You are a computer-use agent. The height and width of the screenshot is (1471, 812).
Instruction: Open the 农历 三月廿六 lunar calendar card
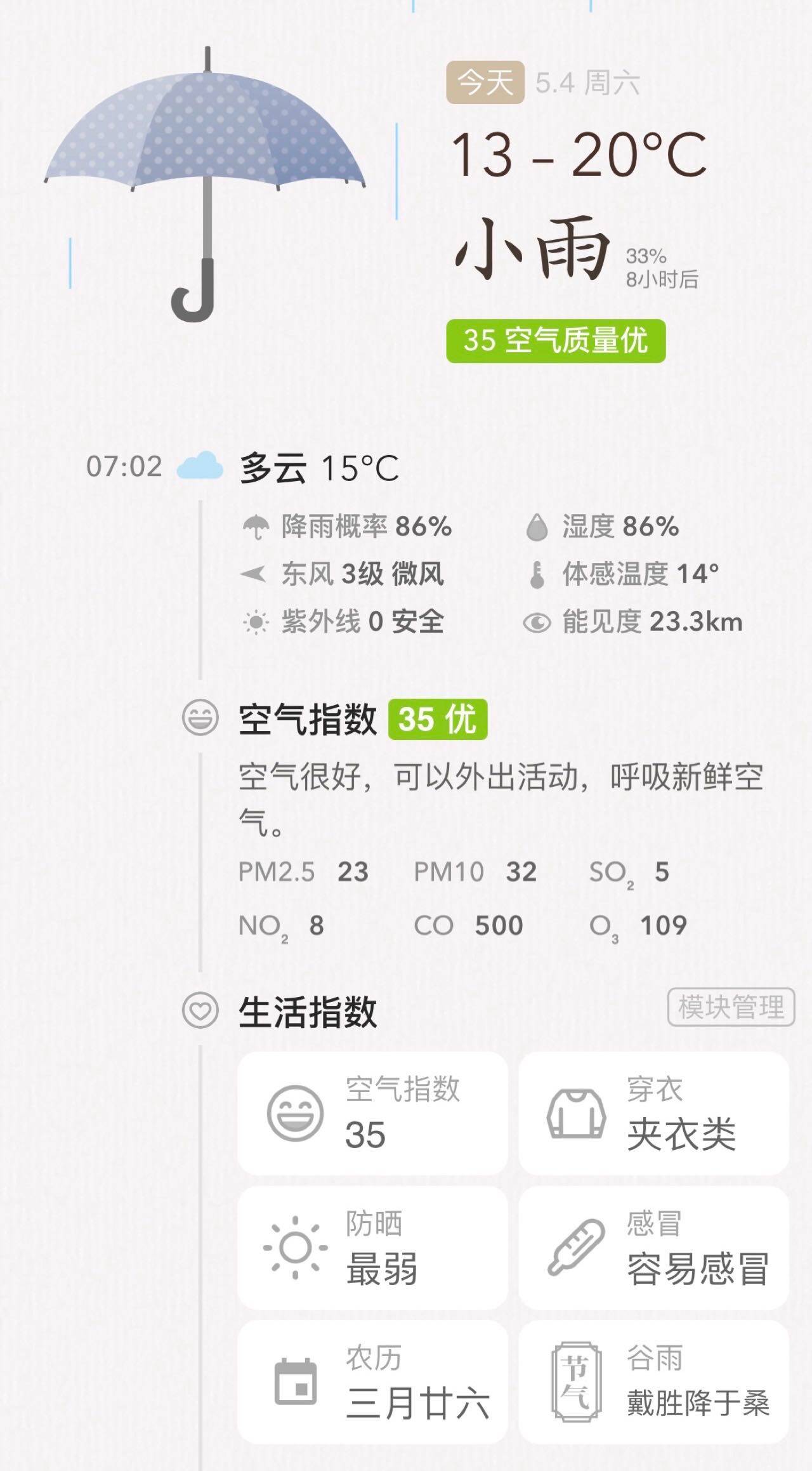pyautogui.click(x=372, y=1382)
